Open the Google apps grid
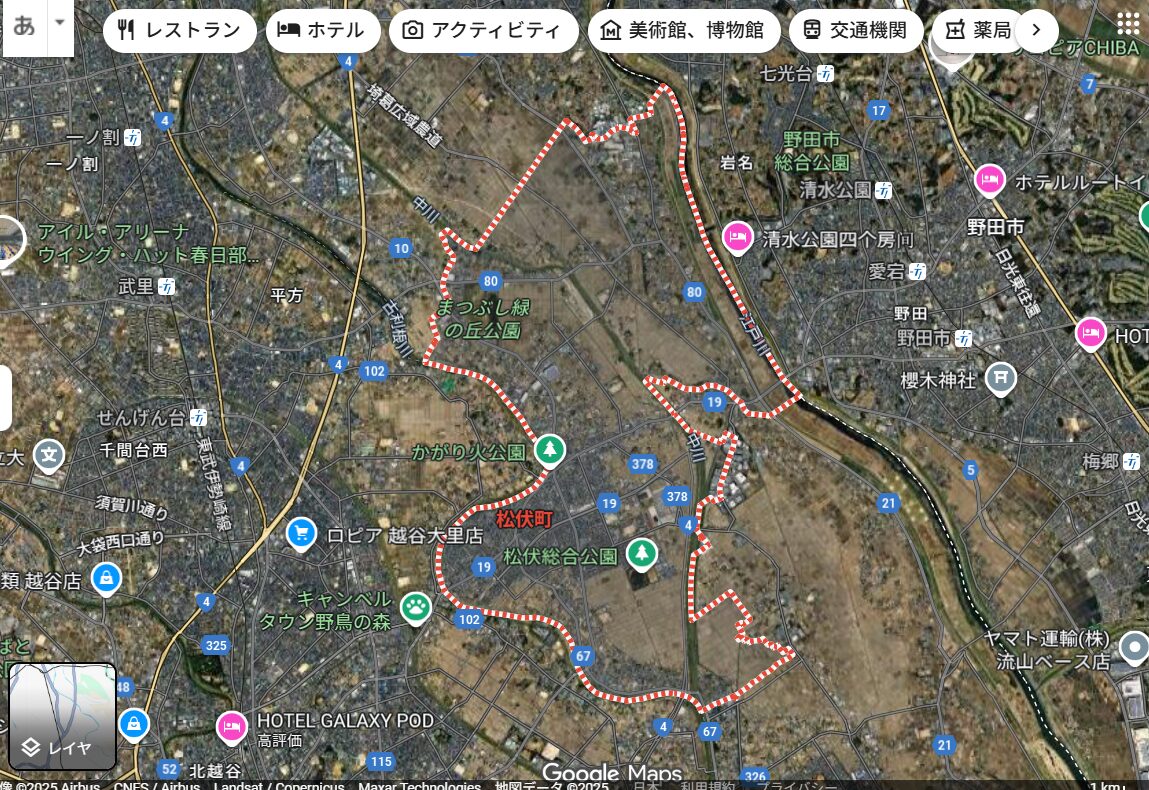The image size is (1149, 790). tap(1128, 24)
